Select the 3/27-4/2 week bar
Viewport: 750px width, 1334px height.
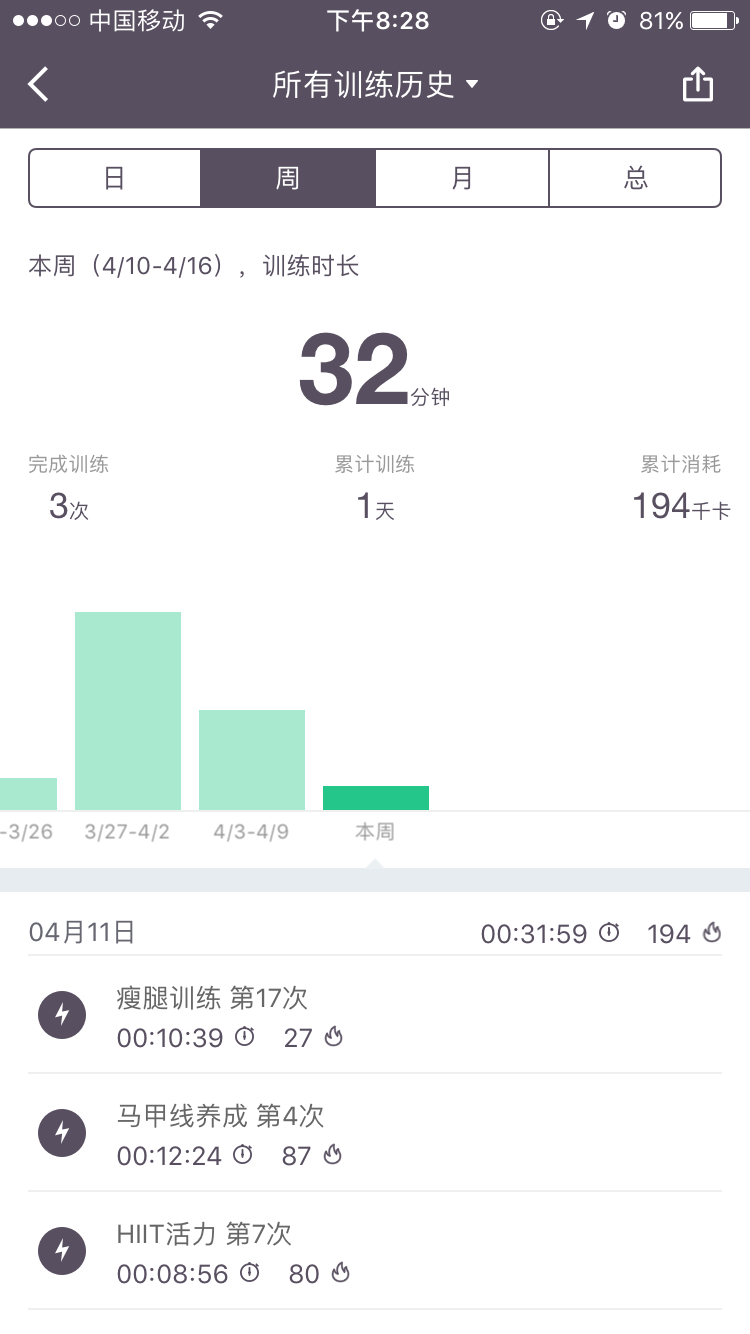point(128,710)
